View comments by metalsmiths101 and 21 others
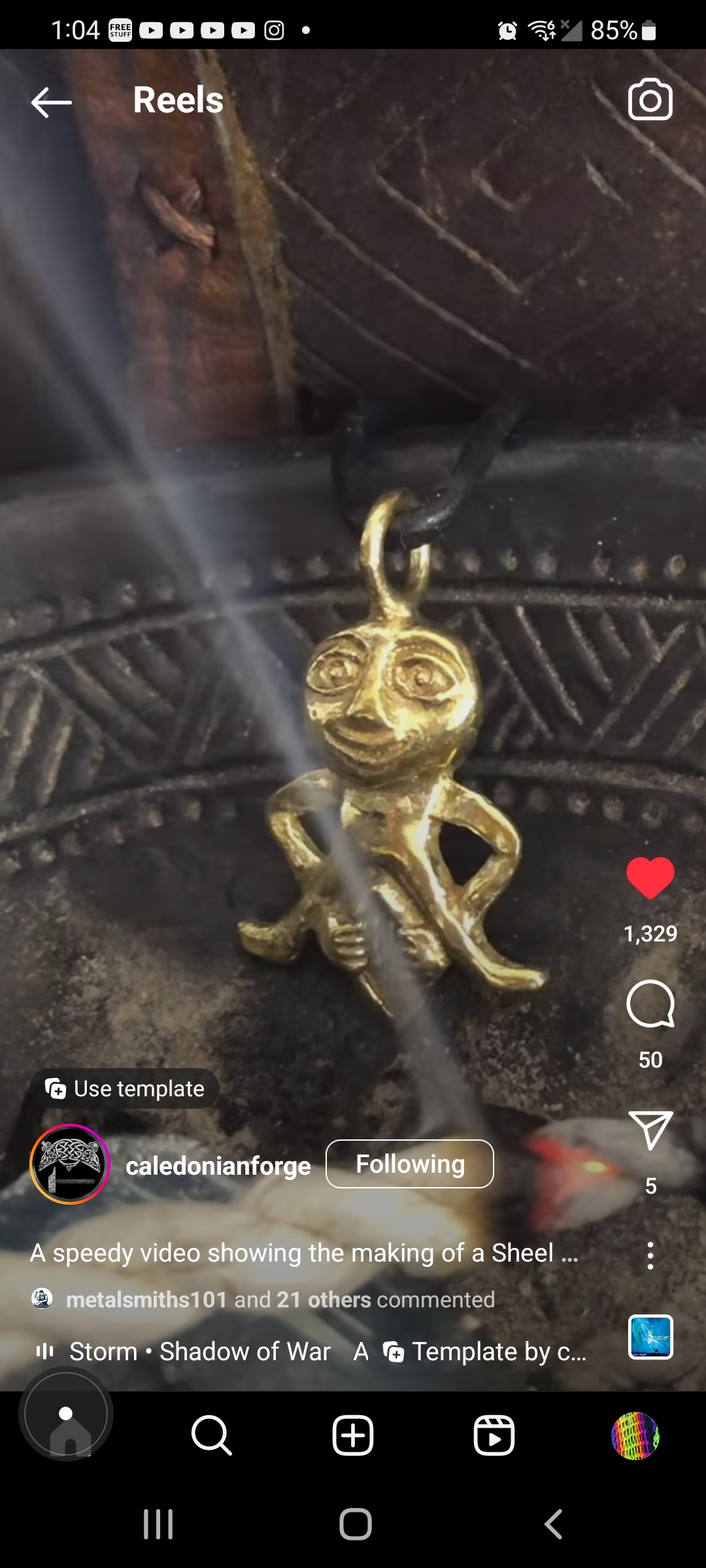The image size is (706, 1568). click(280, 1299)
